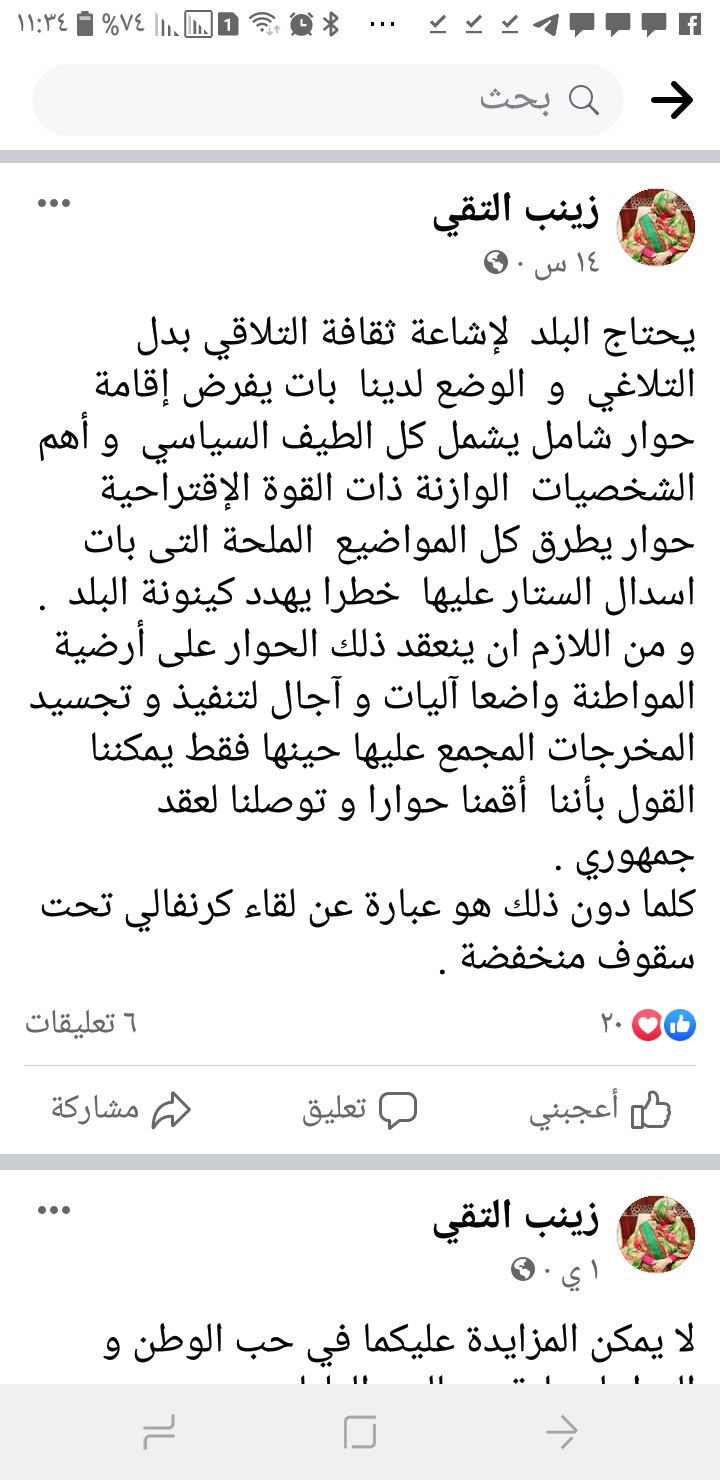Open زينب التقي profile picture on the 14 س post

[657, 227]
